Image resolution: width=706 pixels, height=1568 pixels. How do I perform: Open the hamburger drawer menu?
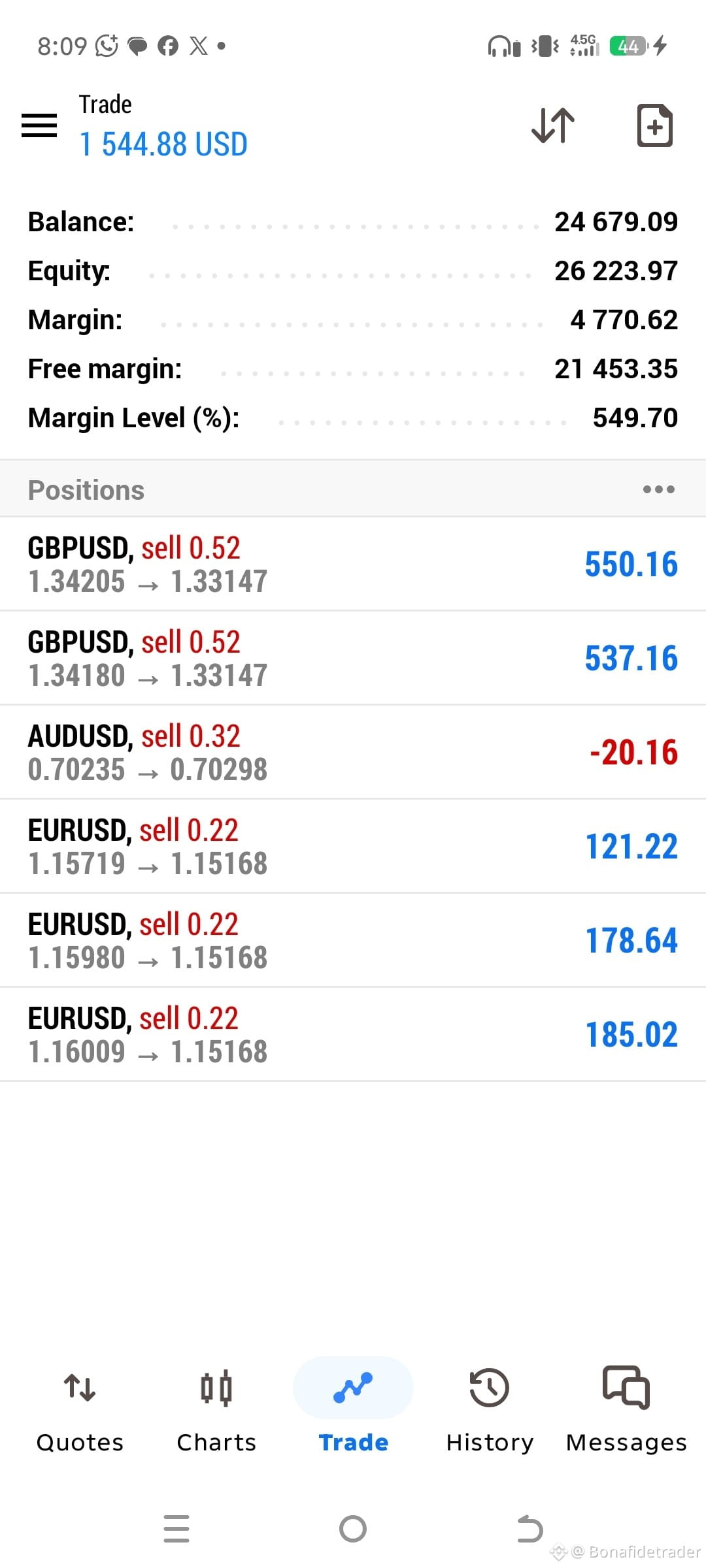pyautogui.click(x=39, y=125)
